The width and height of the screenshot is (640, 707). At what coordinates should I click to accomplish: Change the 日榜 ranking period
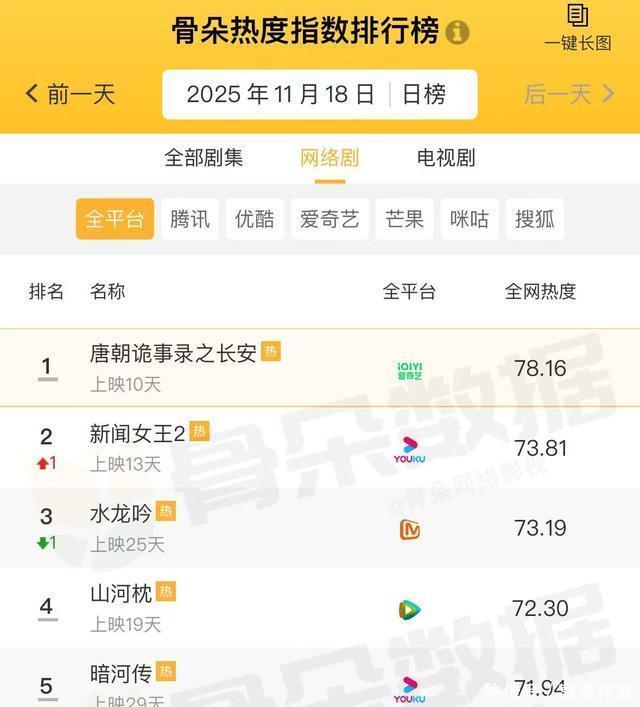point(424,95)
